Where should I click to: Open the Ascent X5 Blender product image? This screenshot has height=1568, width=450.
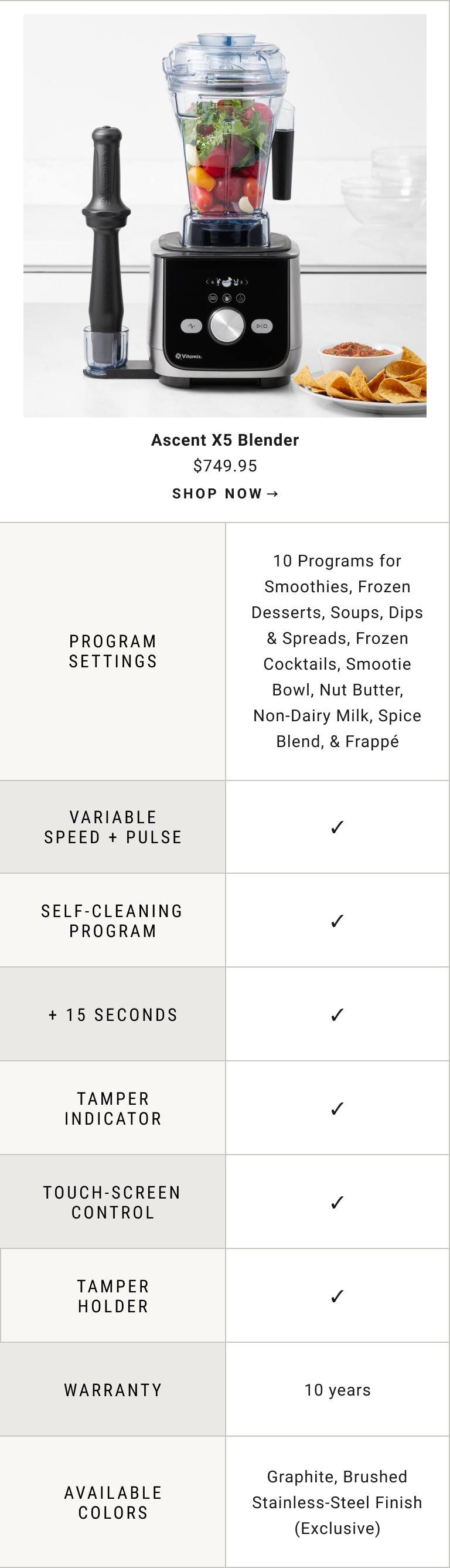tap(225, 215)
